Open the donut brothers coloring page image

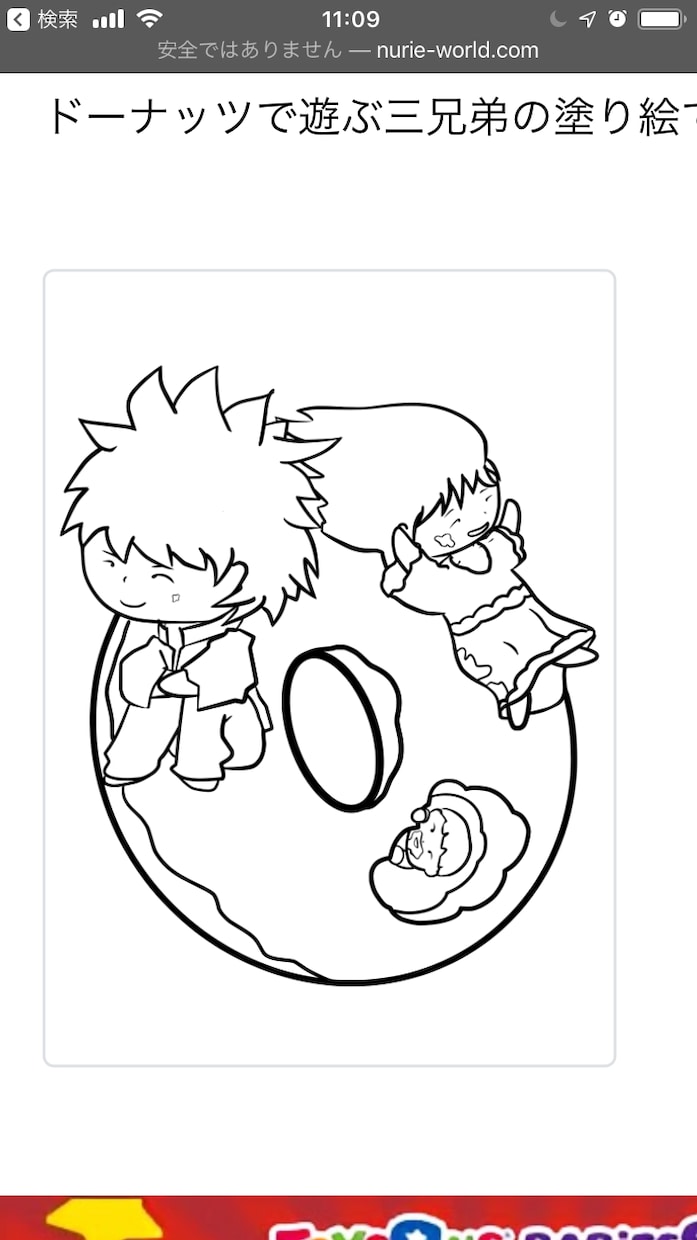pos(329,668)
